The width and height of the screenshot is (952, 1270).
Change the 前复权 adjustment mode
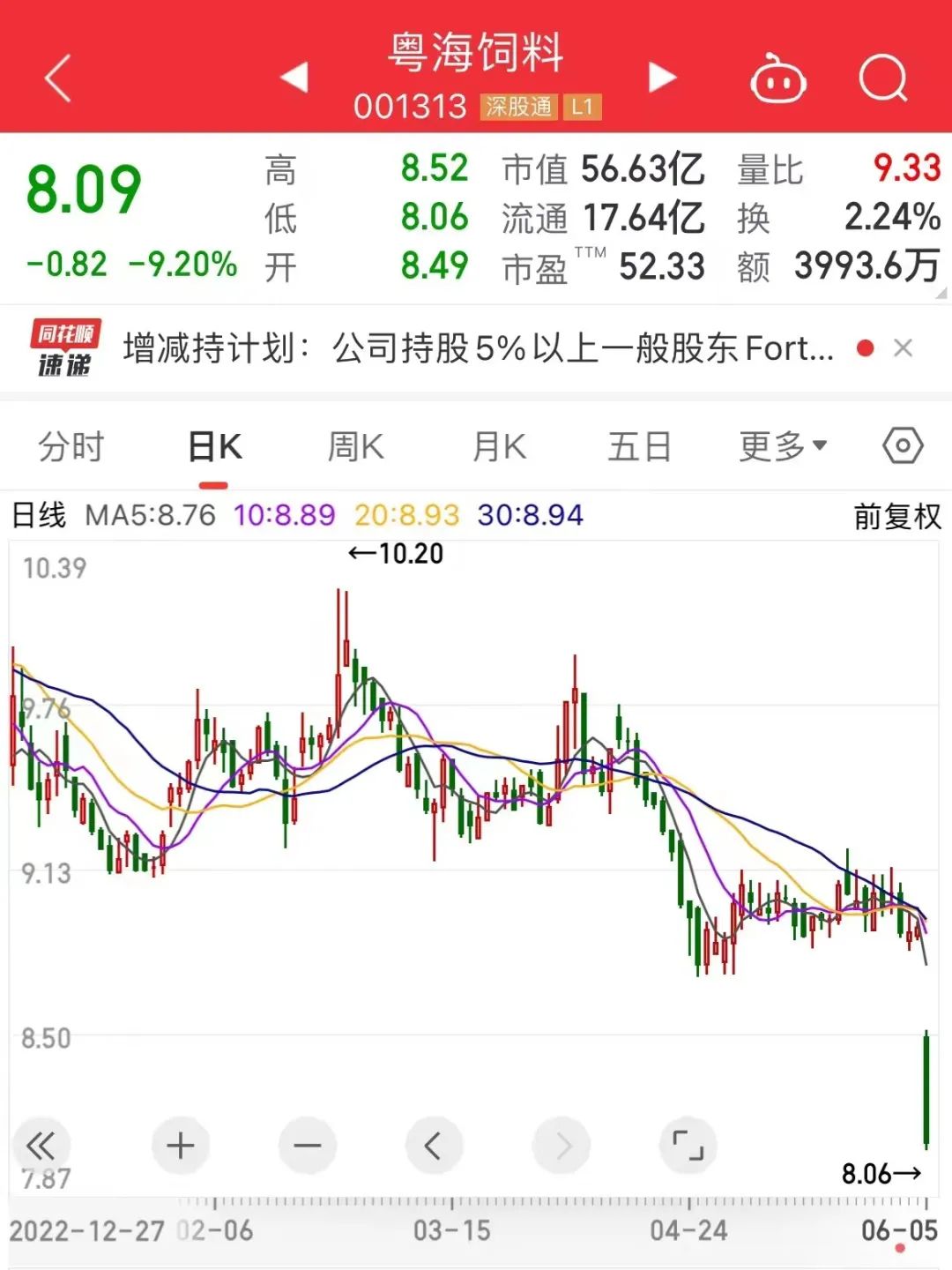pos(896,517)
